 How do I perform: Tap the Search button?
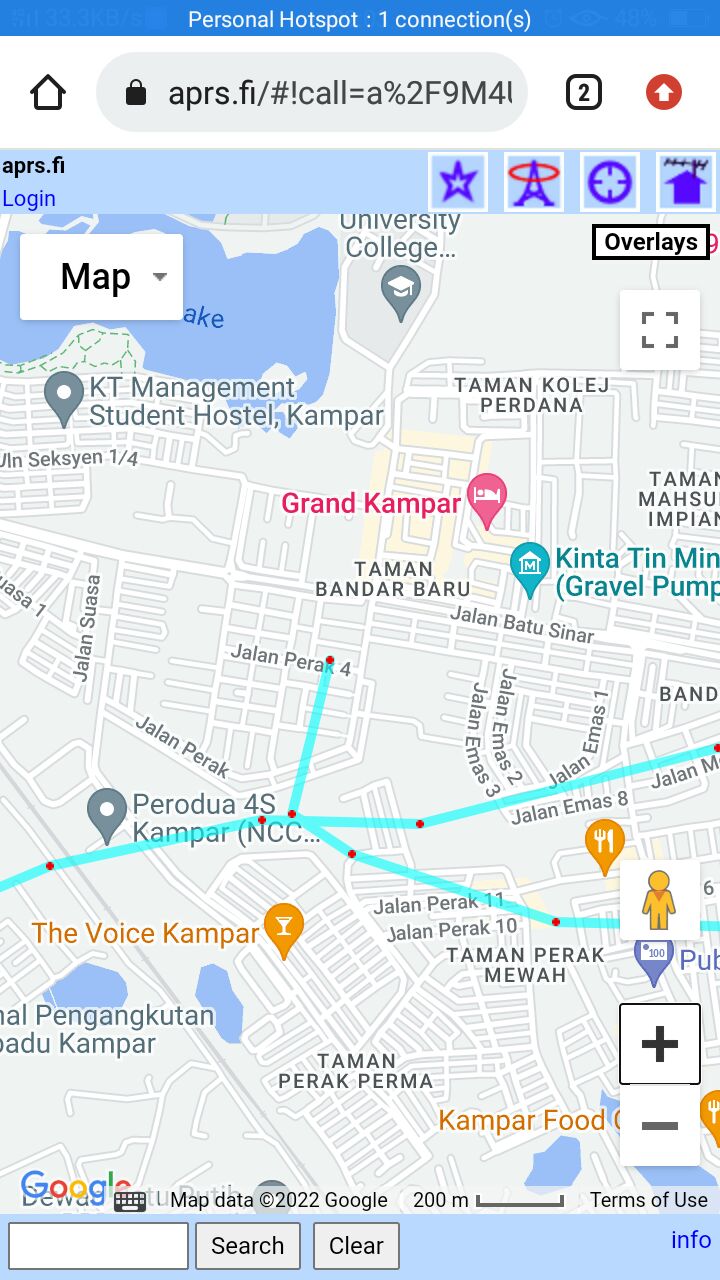(247, 1246)
